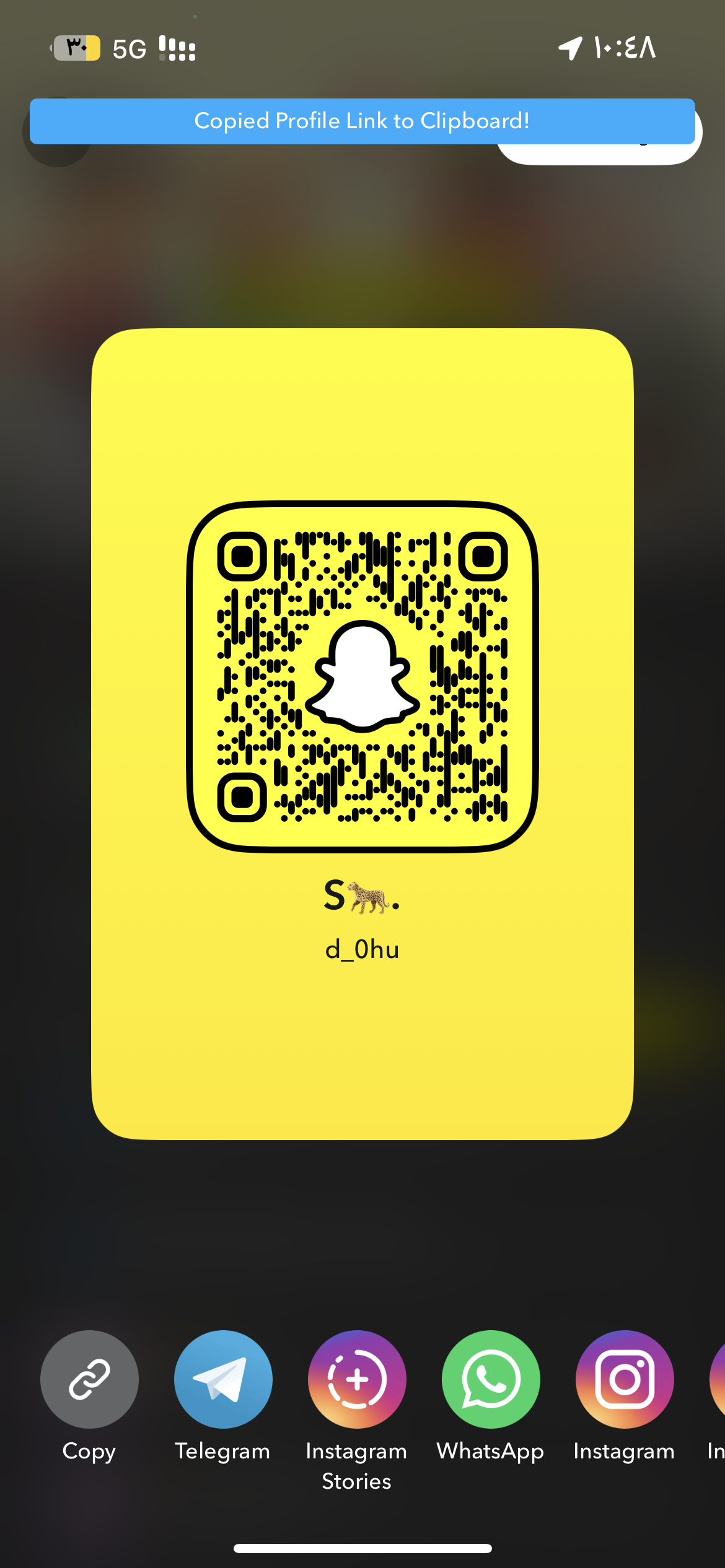The width and height of the screenshot is (725, 1568).
Task: Share the Snapcode to Instagram
Action: 625,1379
